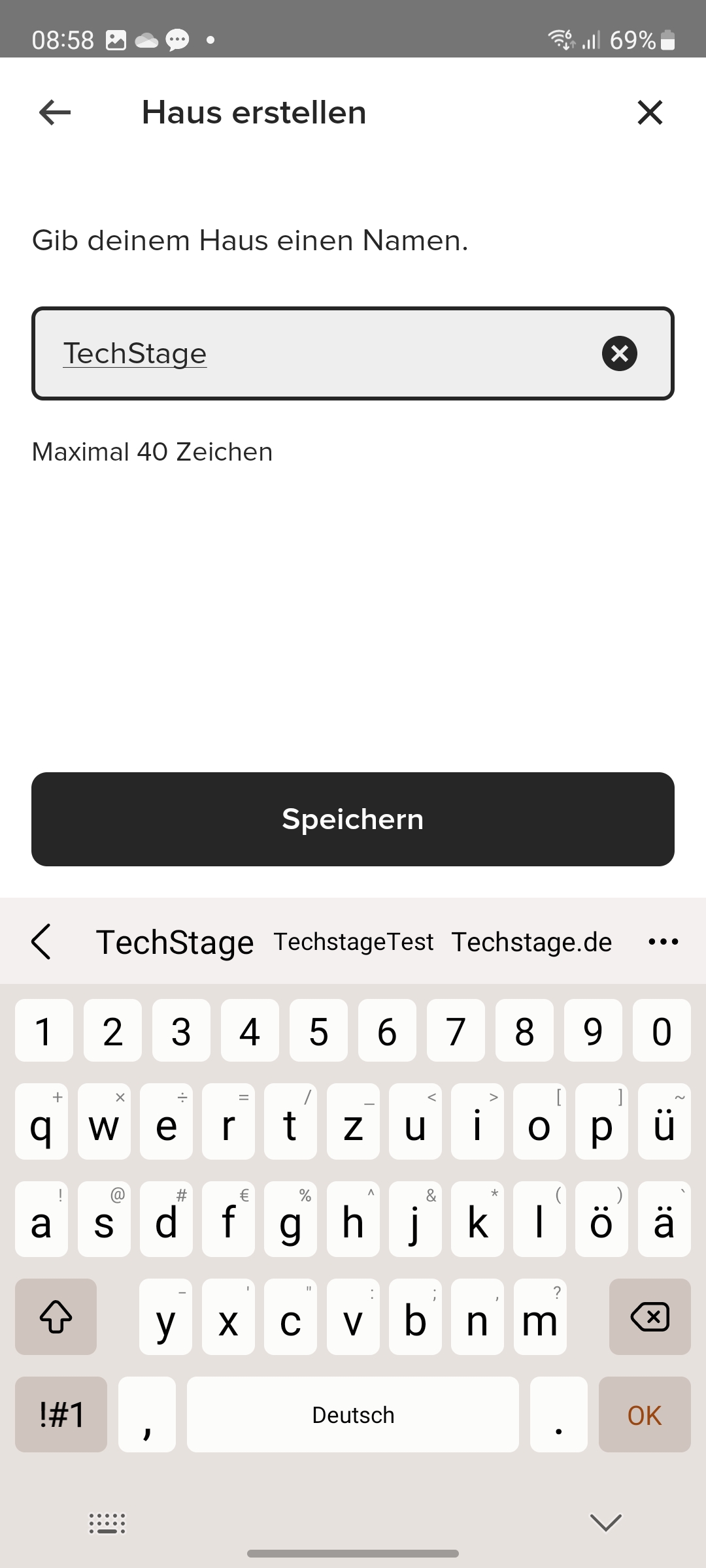The image size is (706, 1568).
Task: Choose the TechstageTest keyboard suggestion
Action: [x=353, y=942]
